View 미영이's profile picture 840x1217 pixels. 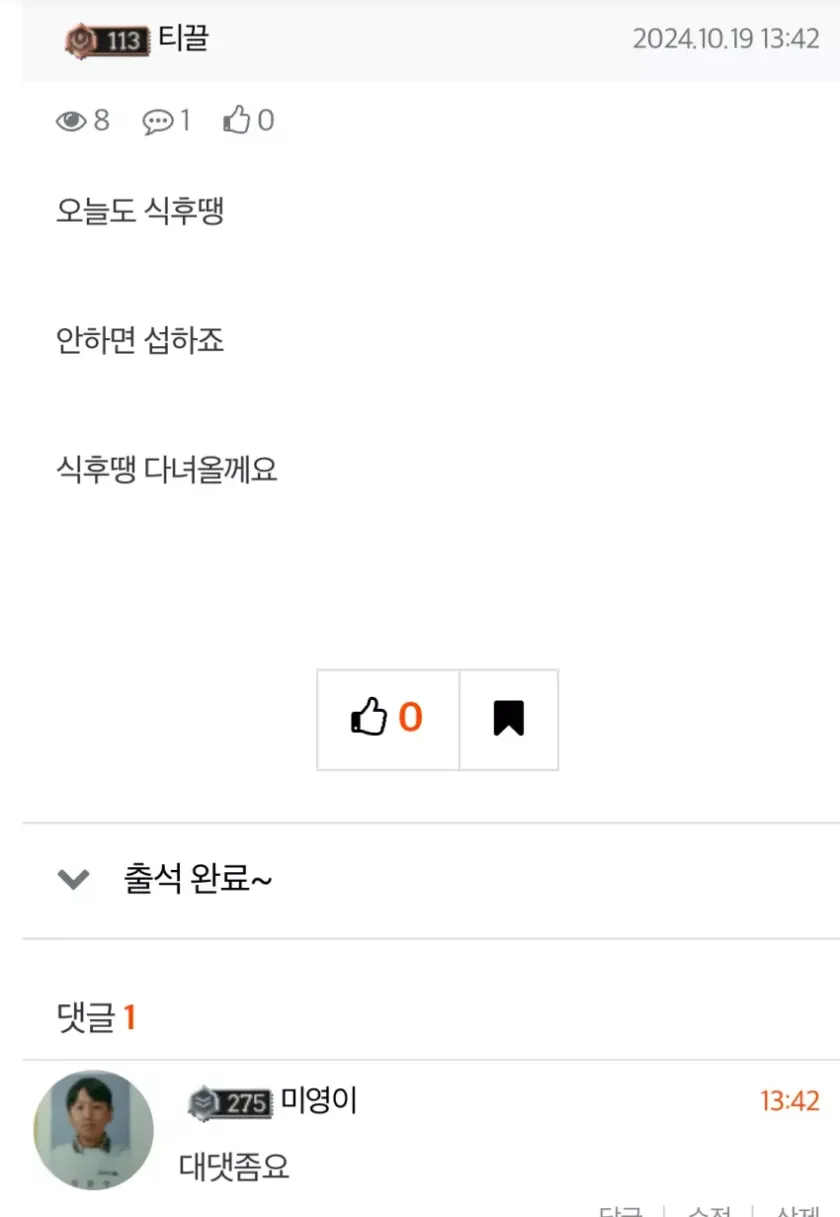pos(94,1129)
